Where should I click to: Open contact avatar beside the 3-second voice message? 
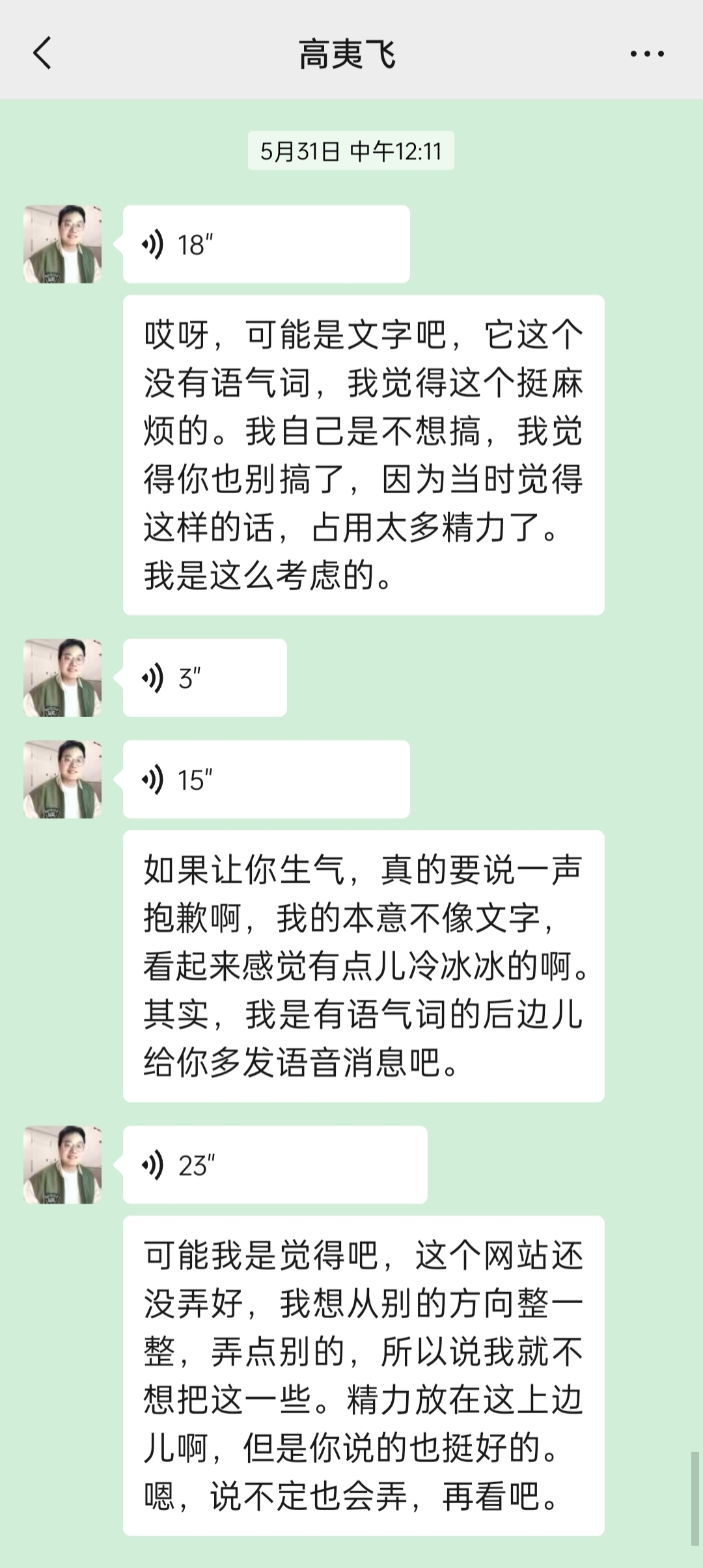(62, 678)
